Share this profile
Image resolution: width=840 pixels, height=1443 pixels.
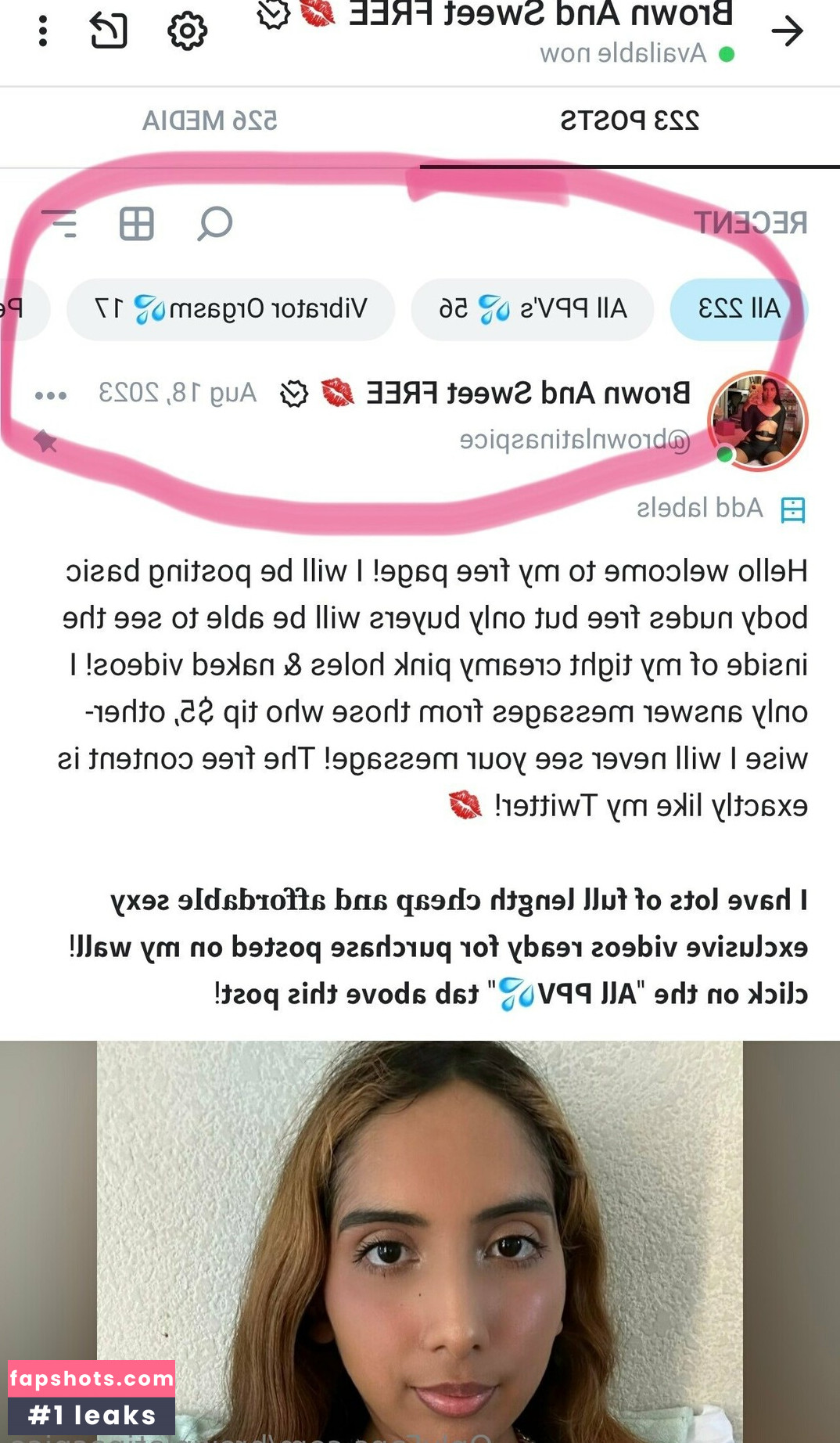(109, 31)
